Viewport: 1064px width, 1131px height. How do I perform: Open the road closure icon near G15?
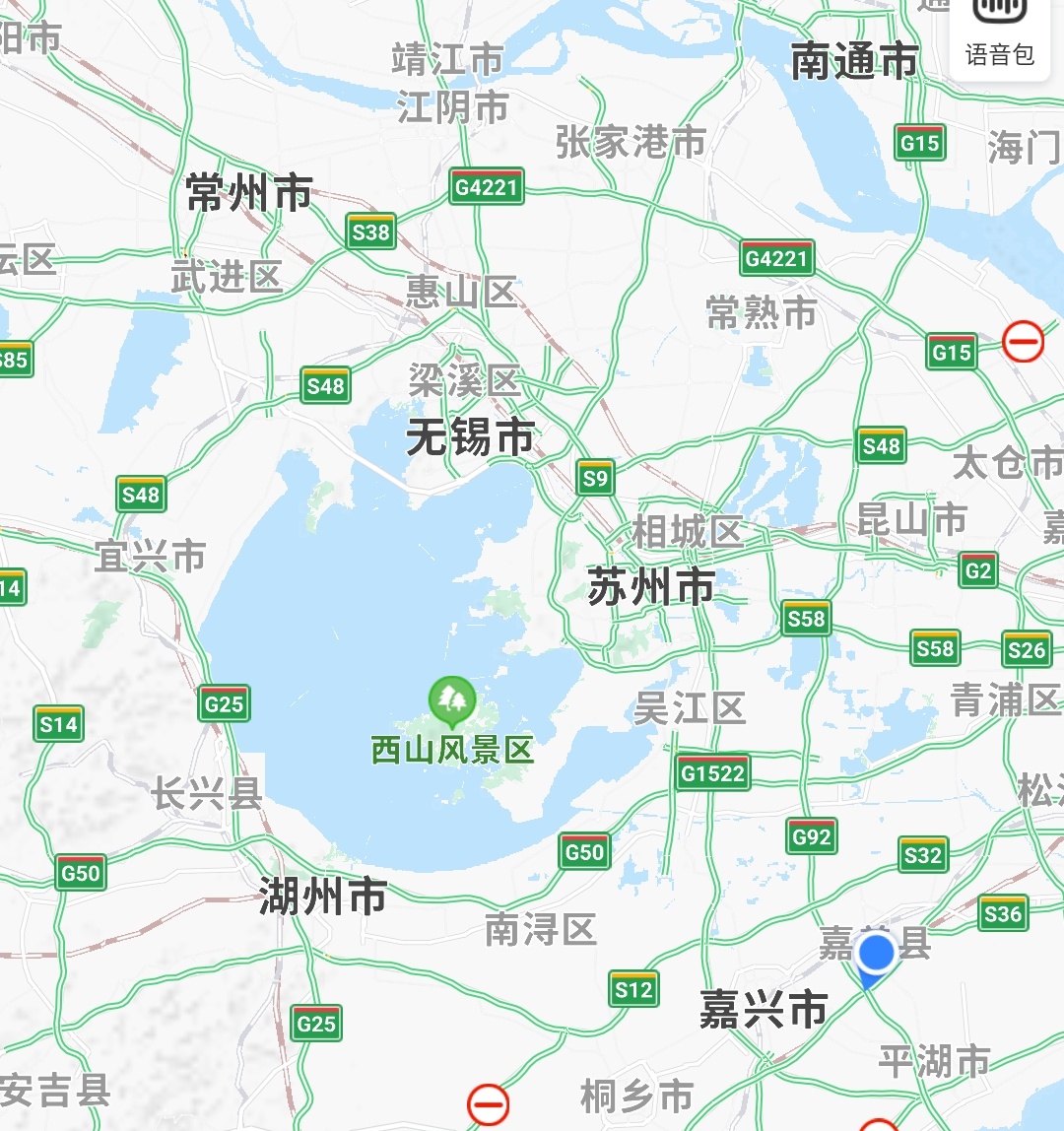[x=1023, y=342]
